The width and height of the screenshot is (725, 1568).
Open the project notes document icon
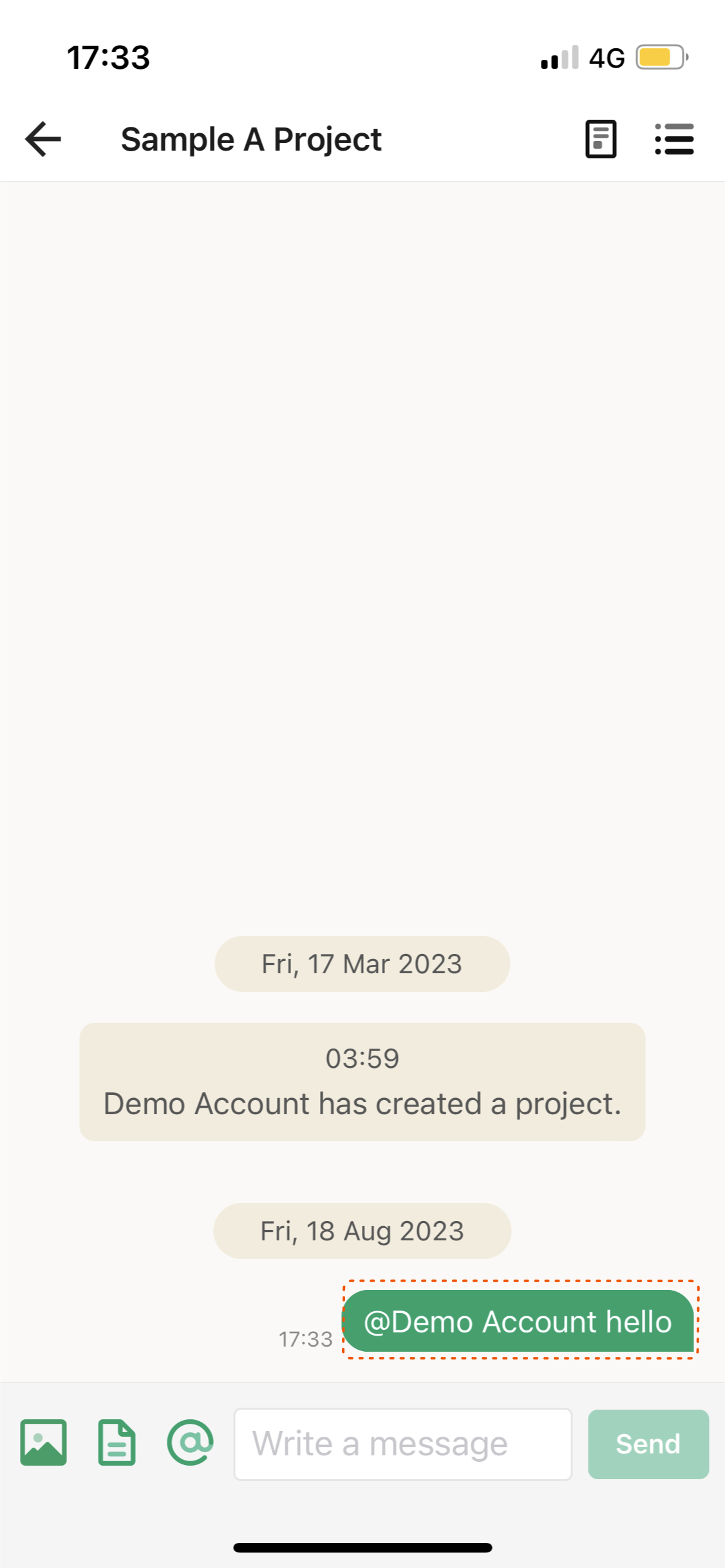click(600, 139)
